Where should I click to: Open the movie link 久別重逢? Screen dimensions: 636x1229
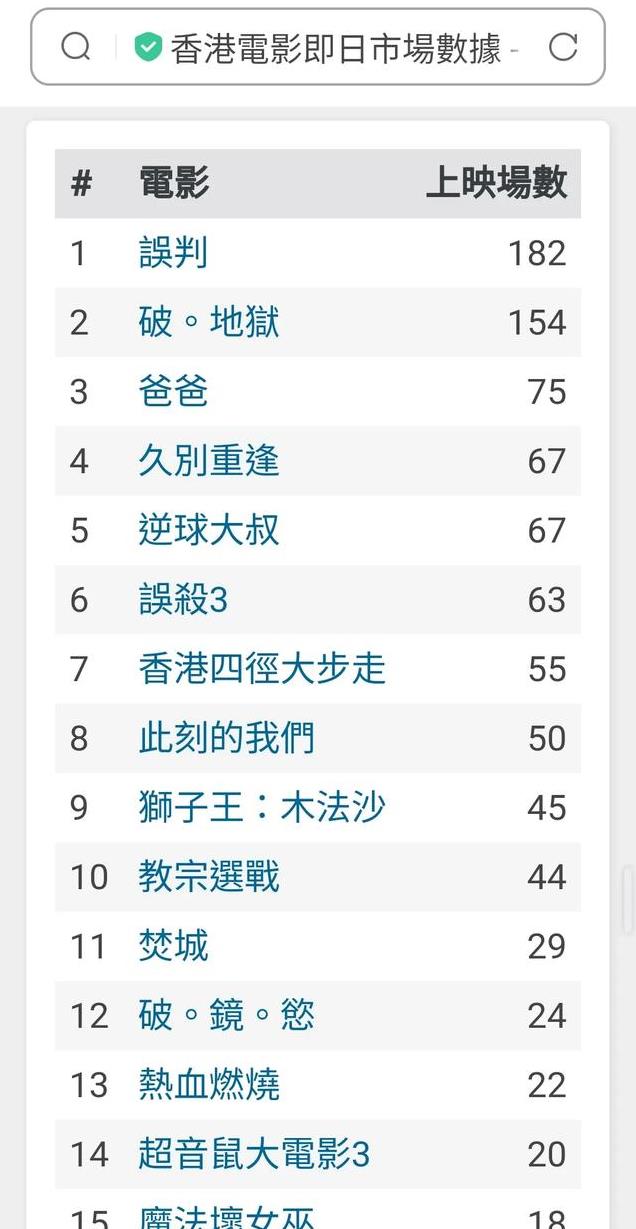tap(209, 461)
